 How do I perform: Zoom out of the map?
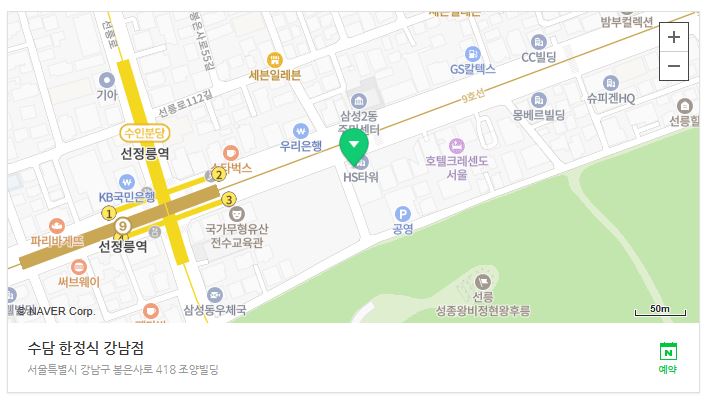coord(674,66)
